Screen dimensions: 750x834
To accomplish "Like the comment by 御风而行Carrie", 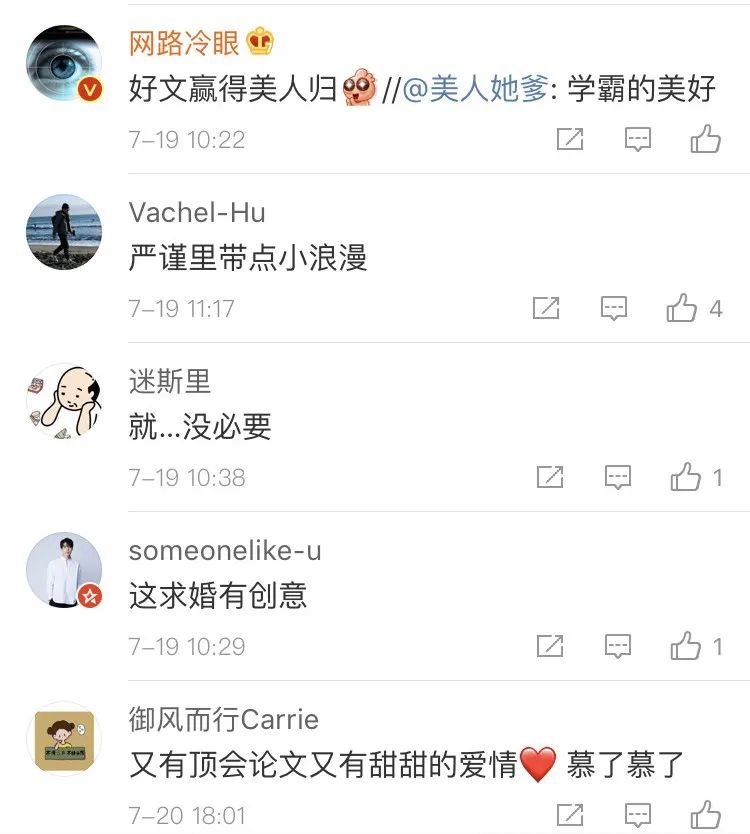I will (705, 815).
